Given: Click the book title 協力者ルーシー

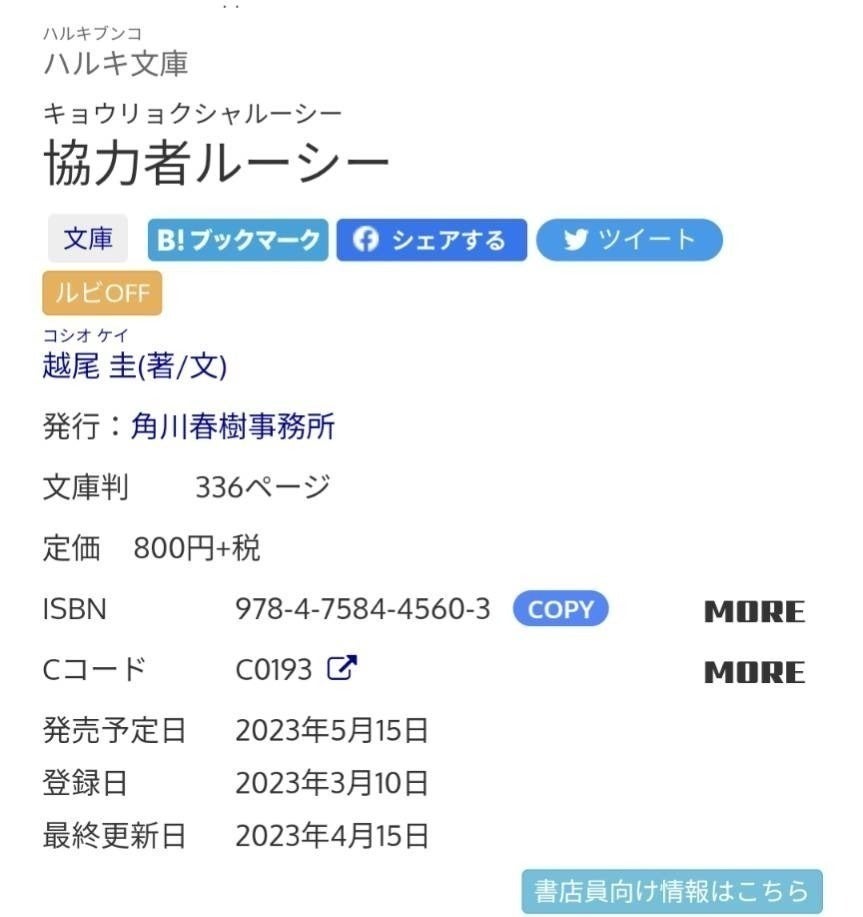Looking at the screenshot, I should point(215,160).
